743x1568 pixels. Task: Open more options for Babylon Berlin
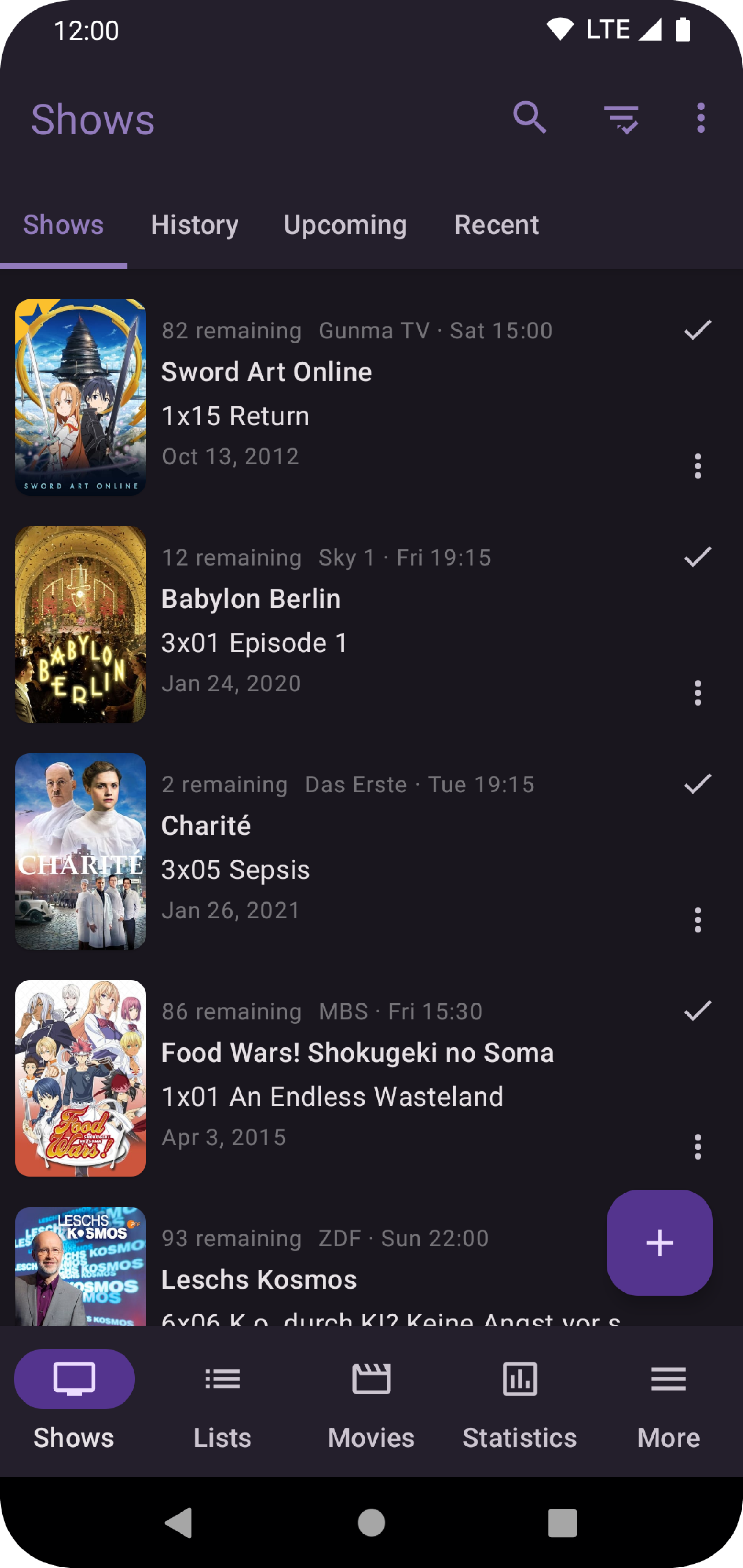(697, 693)
